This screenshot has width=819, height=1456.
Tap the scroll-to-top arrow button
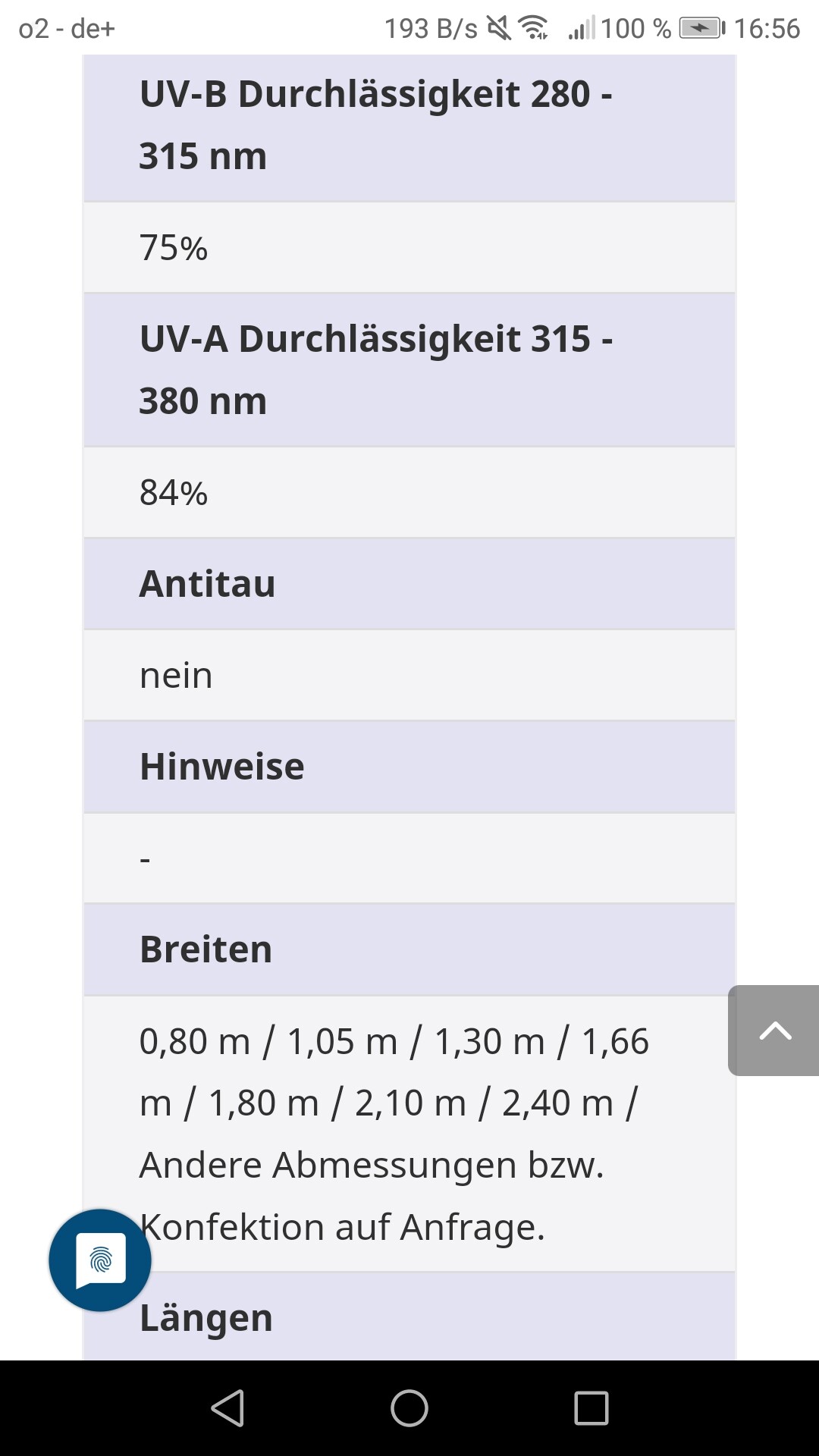point(774,1031)
